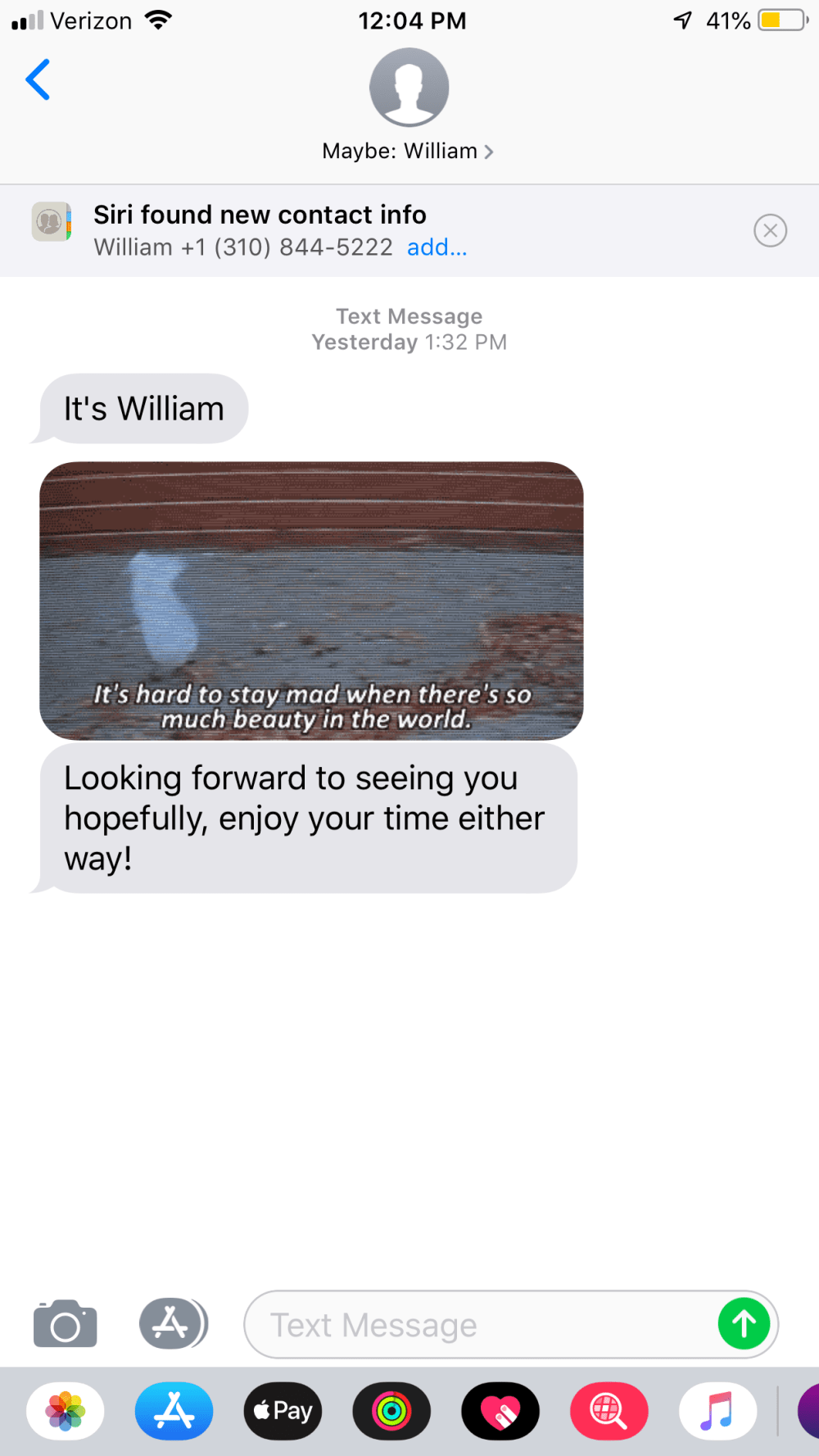Open the Photos iMessage app
Screen dimensions: 819x1456
coord(66,1411)
